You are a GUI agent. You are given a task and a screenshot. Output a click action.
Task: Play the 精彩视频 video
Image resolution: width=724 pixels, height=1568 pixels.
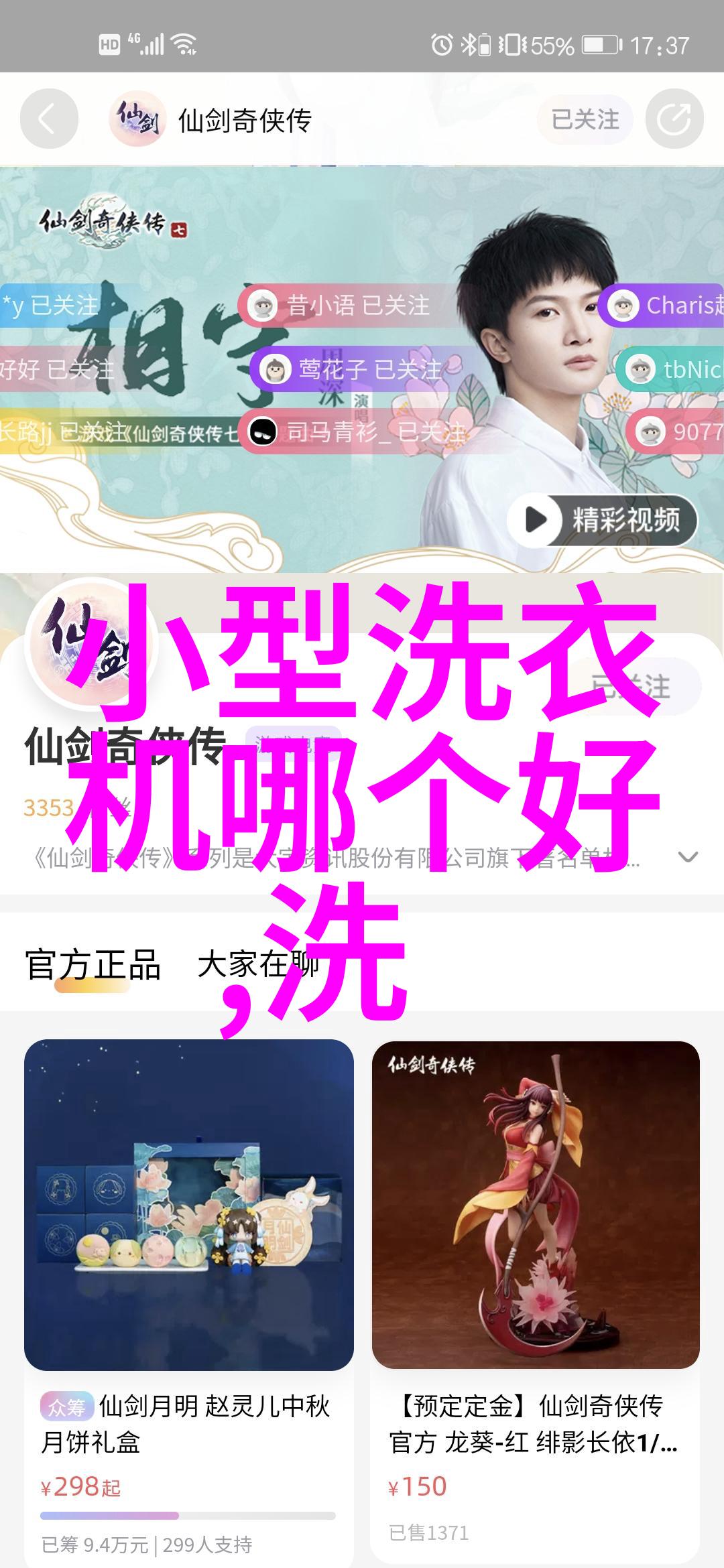(602, 520)
